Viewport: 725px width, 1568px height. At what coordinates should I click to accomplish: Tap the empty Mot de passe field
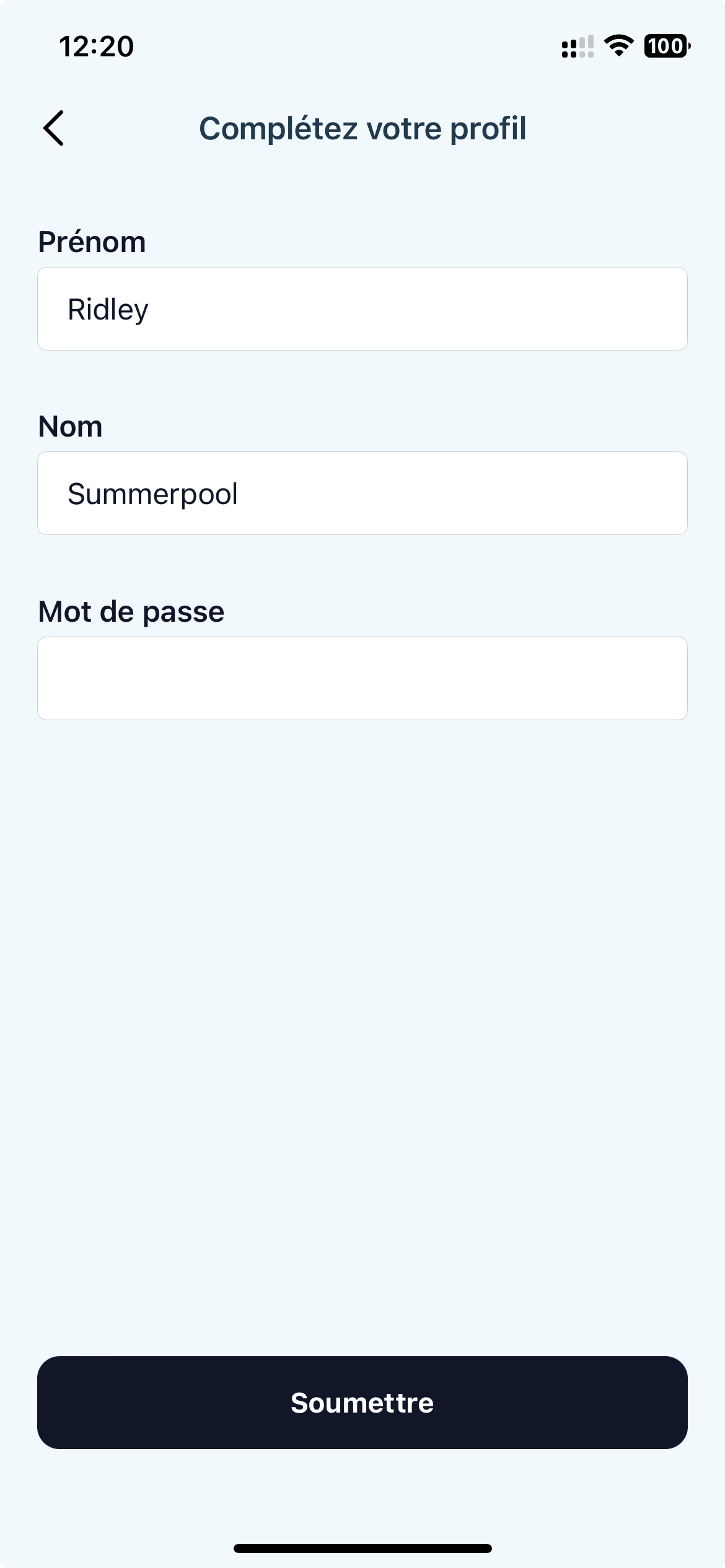[362, 678]
